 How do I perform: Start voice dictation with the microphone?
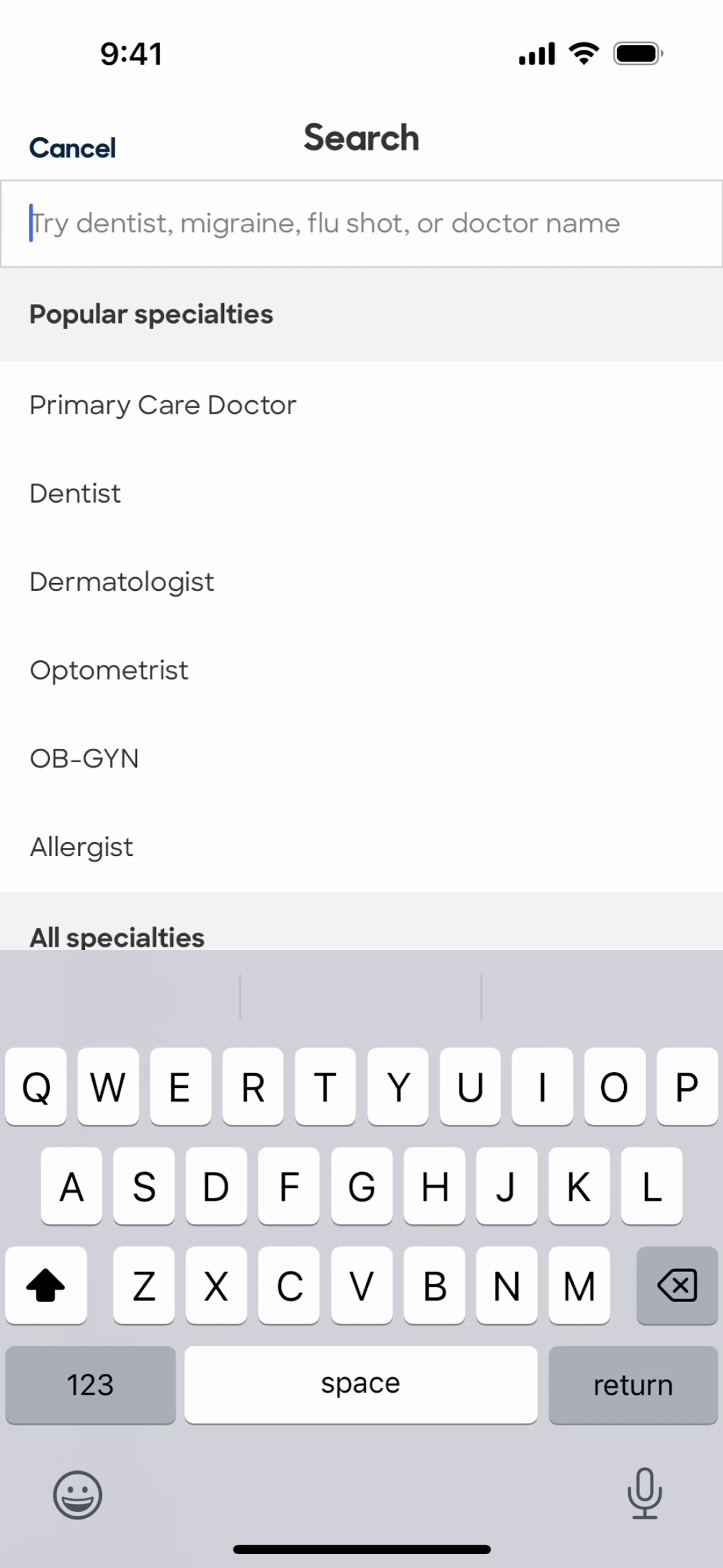click(645, 1495)
